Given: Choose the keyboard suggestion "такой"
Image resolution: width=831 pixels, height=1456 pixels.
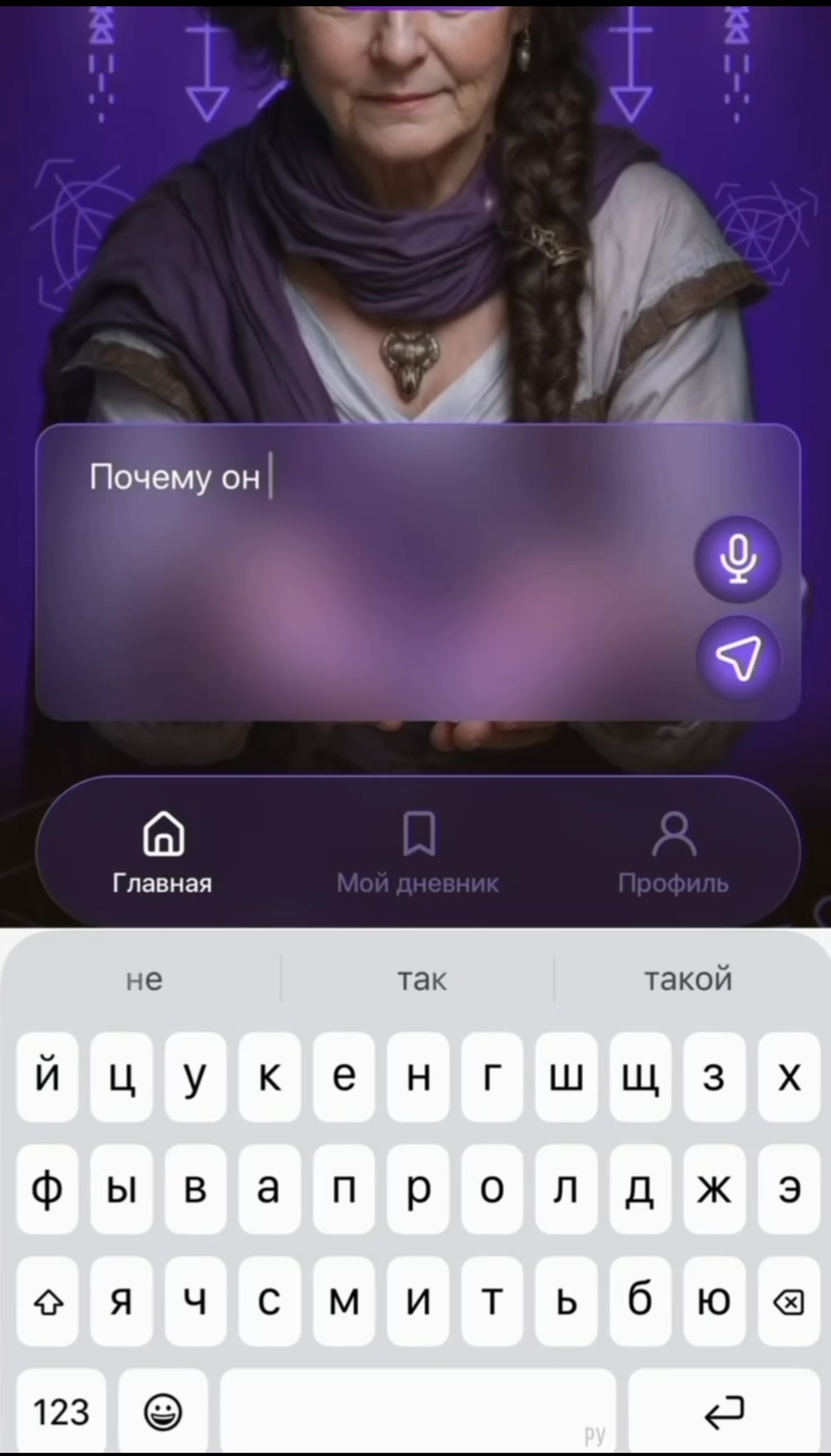Looking at the screenshot, I should (688, 980).
